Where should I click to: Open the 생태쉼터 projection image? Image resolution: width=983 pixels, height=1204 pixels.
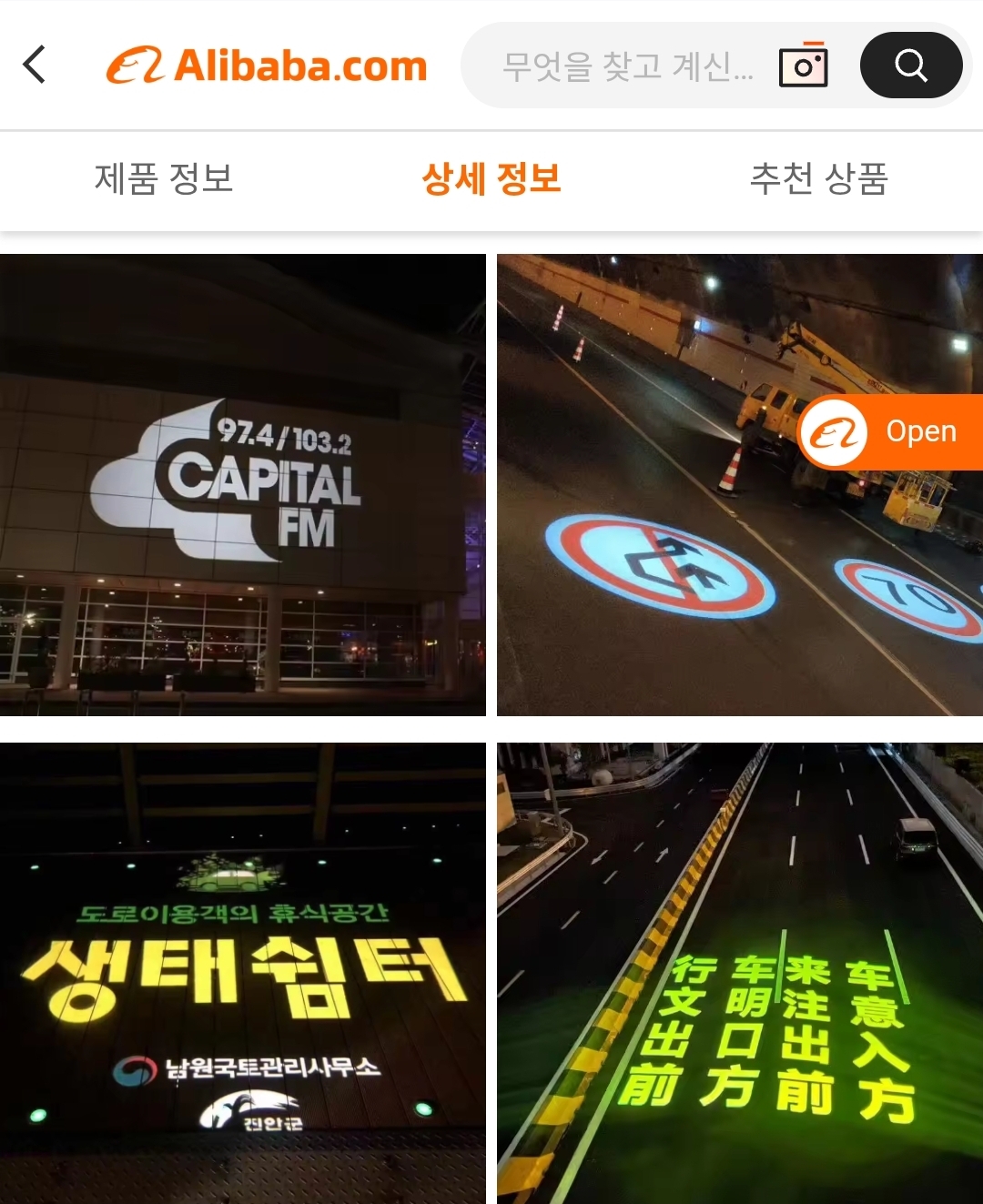point(242,972)
